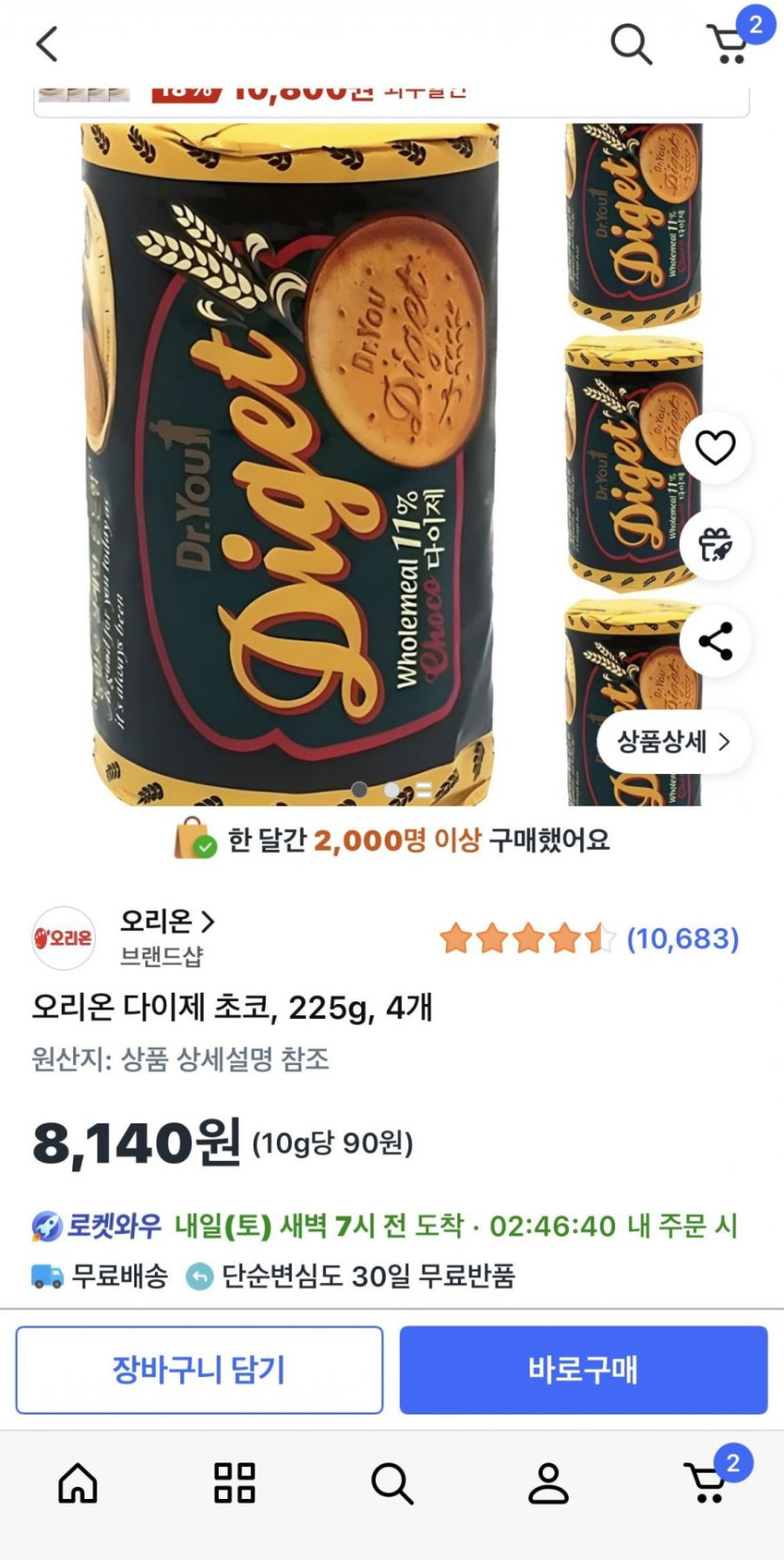
Task: Share this Diget Choco product
Action: coord(715,641)
